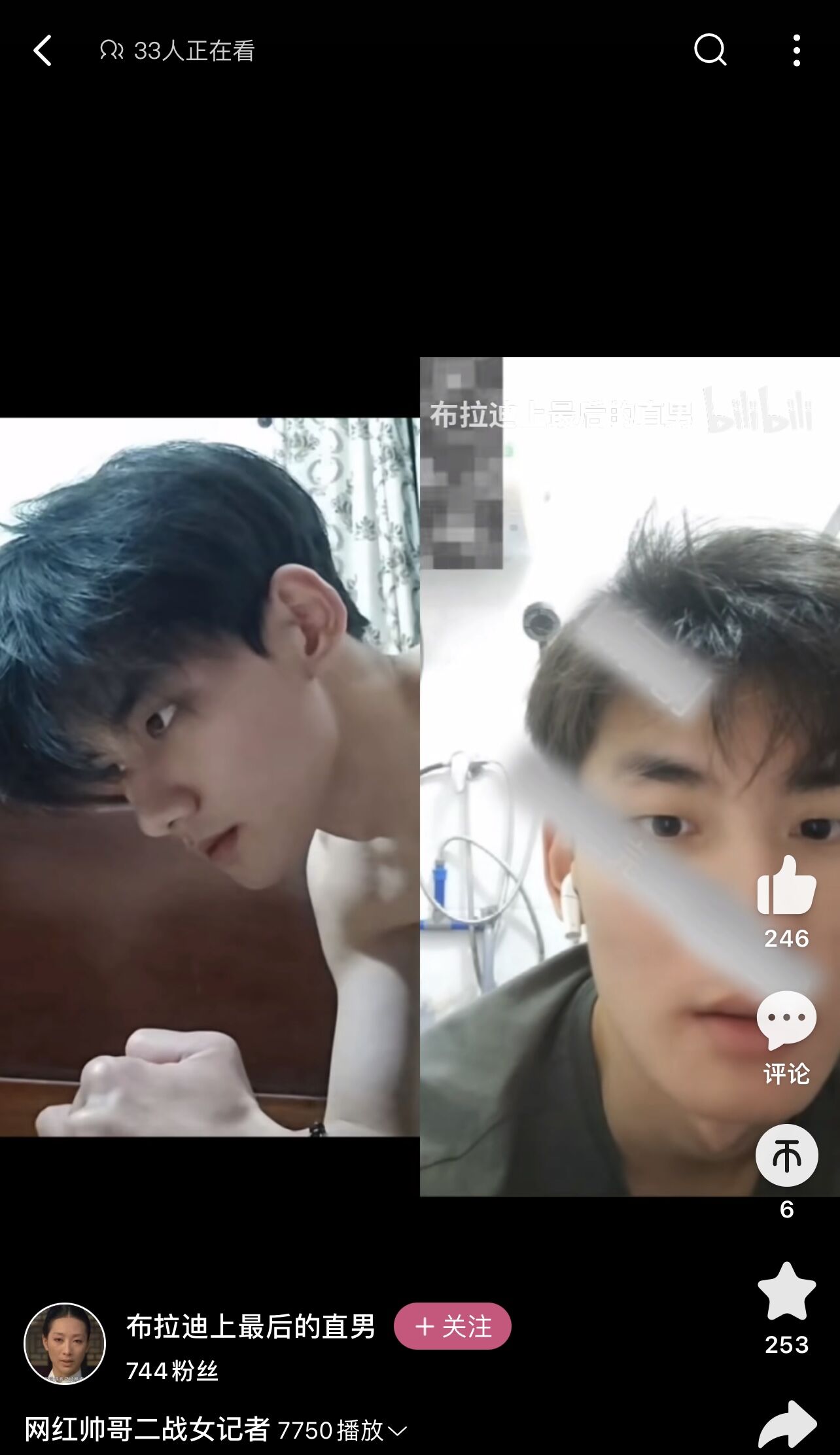
Task: Open 布拉迪上最后的直男 channel by name
Action: pyautogui.click(x=251, y=1327)
